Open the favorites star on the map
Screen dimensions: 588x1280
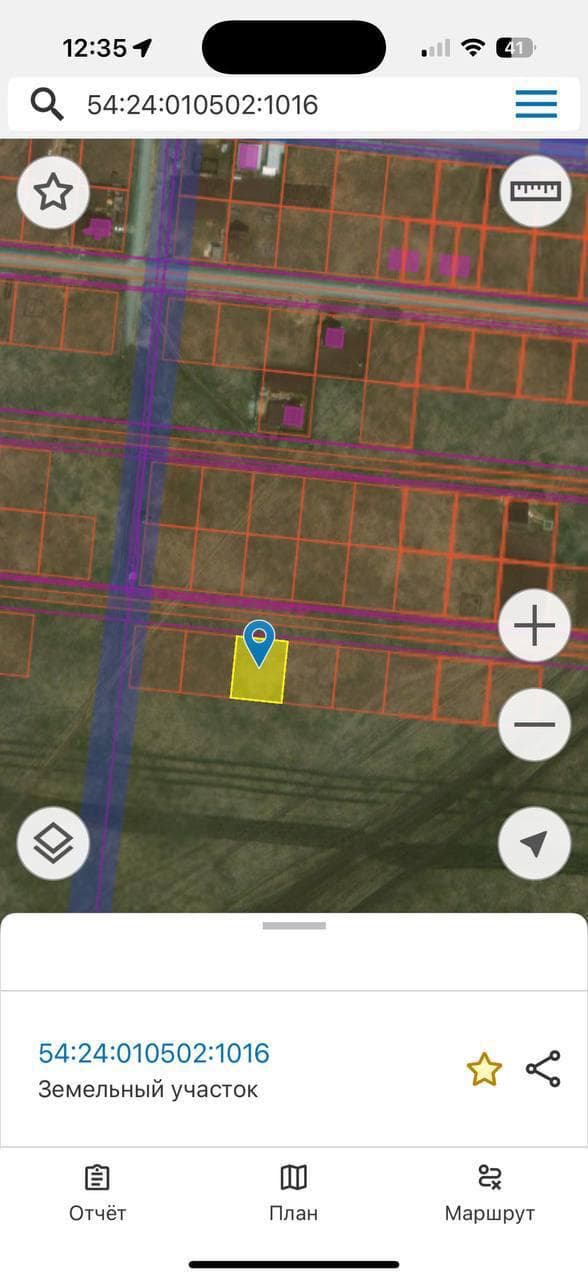[53, 192]
